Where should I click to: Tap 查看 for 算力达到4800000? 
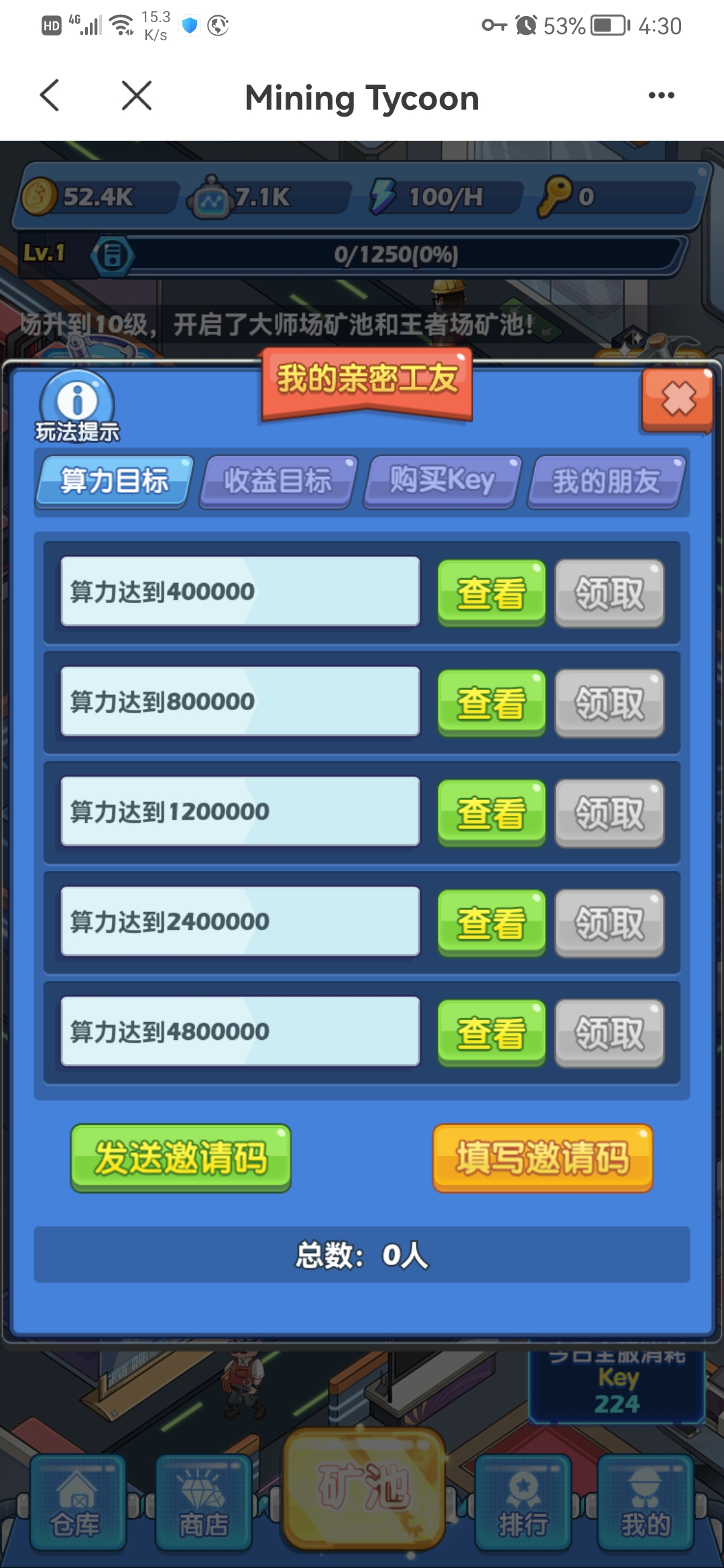[491, 1033]
